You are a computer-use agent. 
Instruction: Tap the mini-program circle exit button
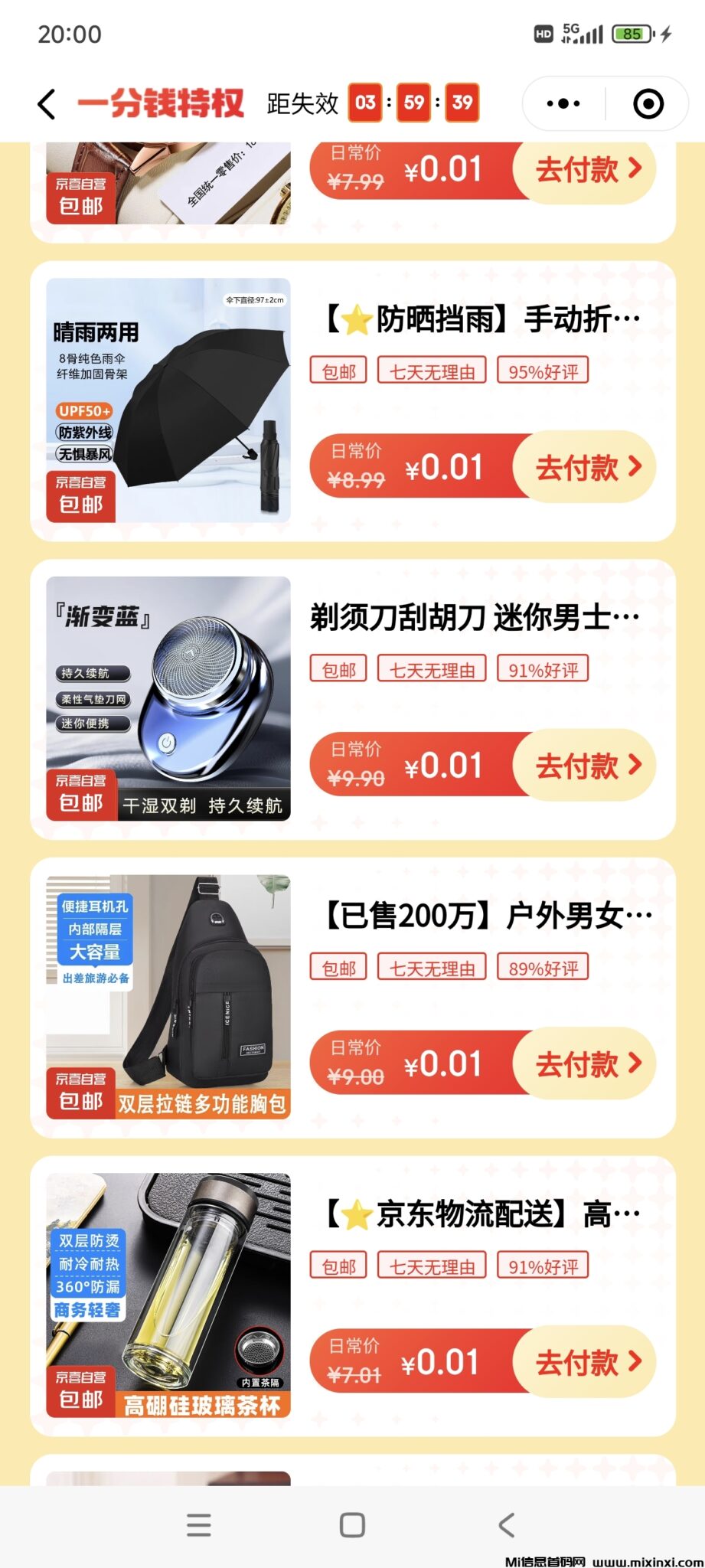point(647,103)
